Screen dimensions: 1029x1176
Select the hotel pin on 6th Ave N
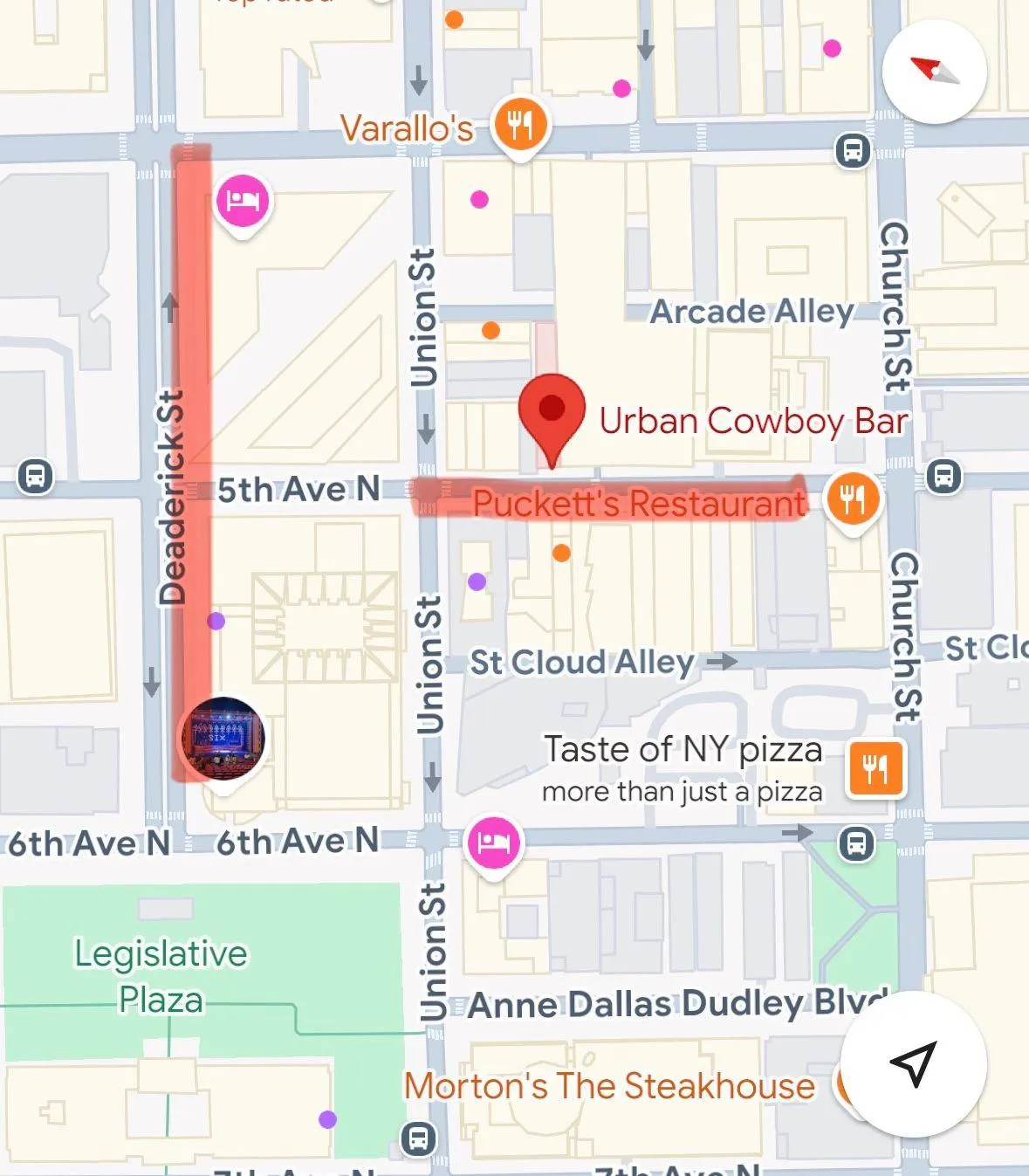coord(493,843)
